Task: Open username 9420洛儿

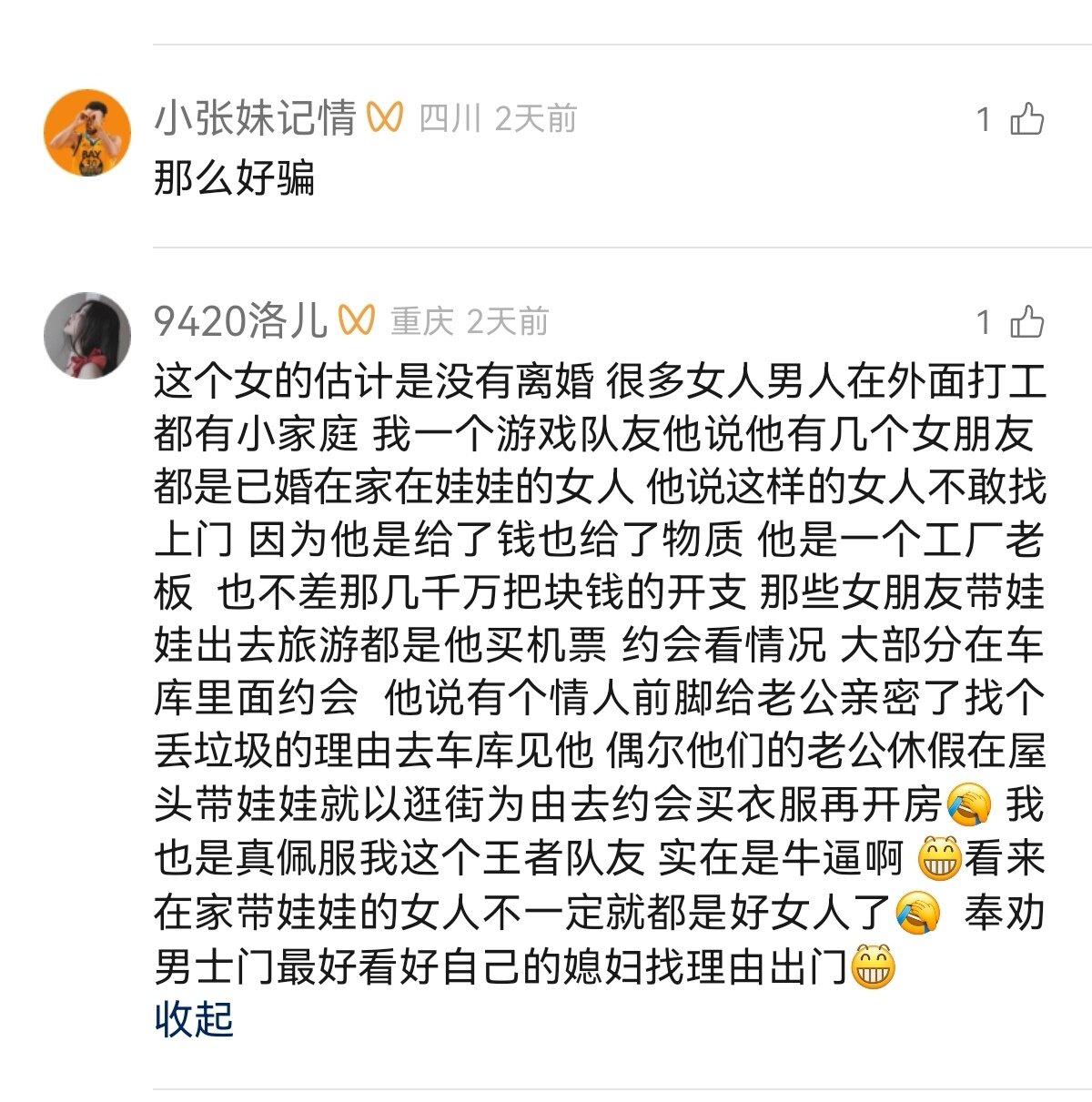Action: point(240,320)
